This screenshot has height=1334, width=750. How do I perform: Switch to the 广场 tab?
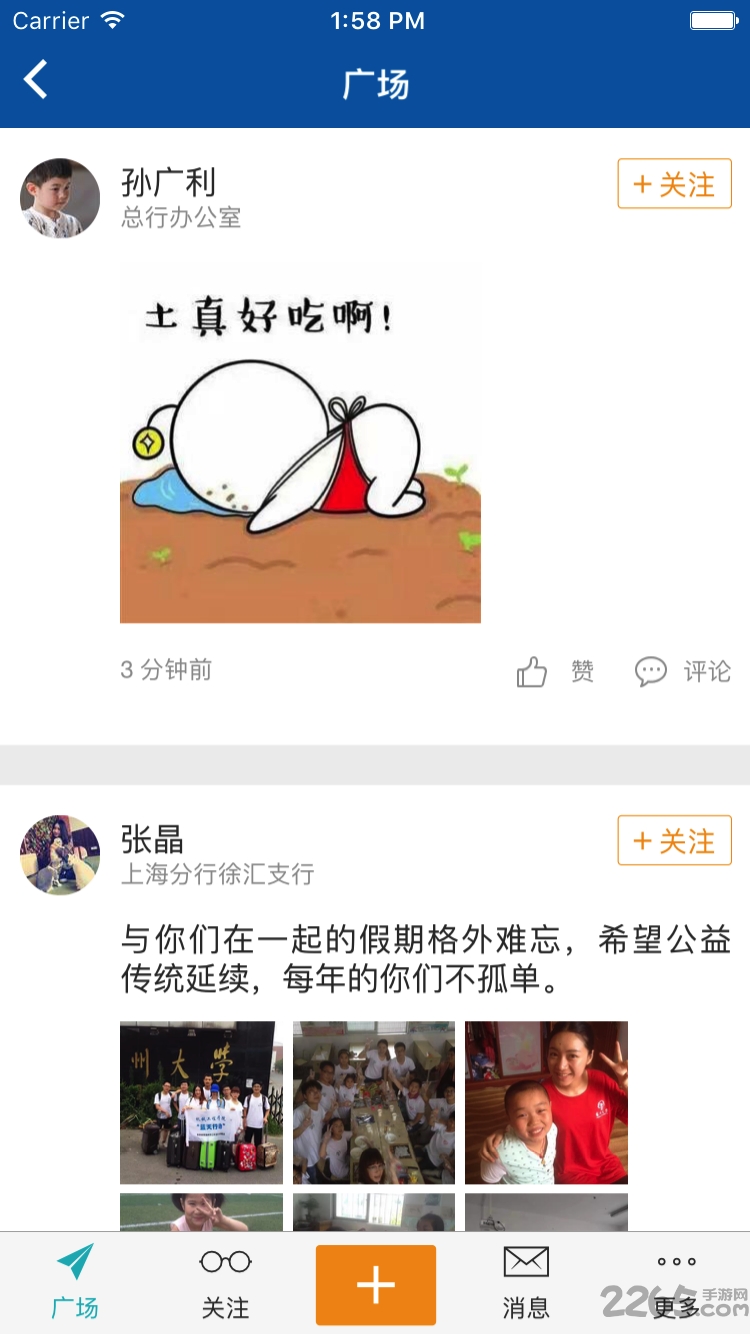(75, 1282)
